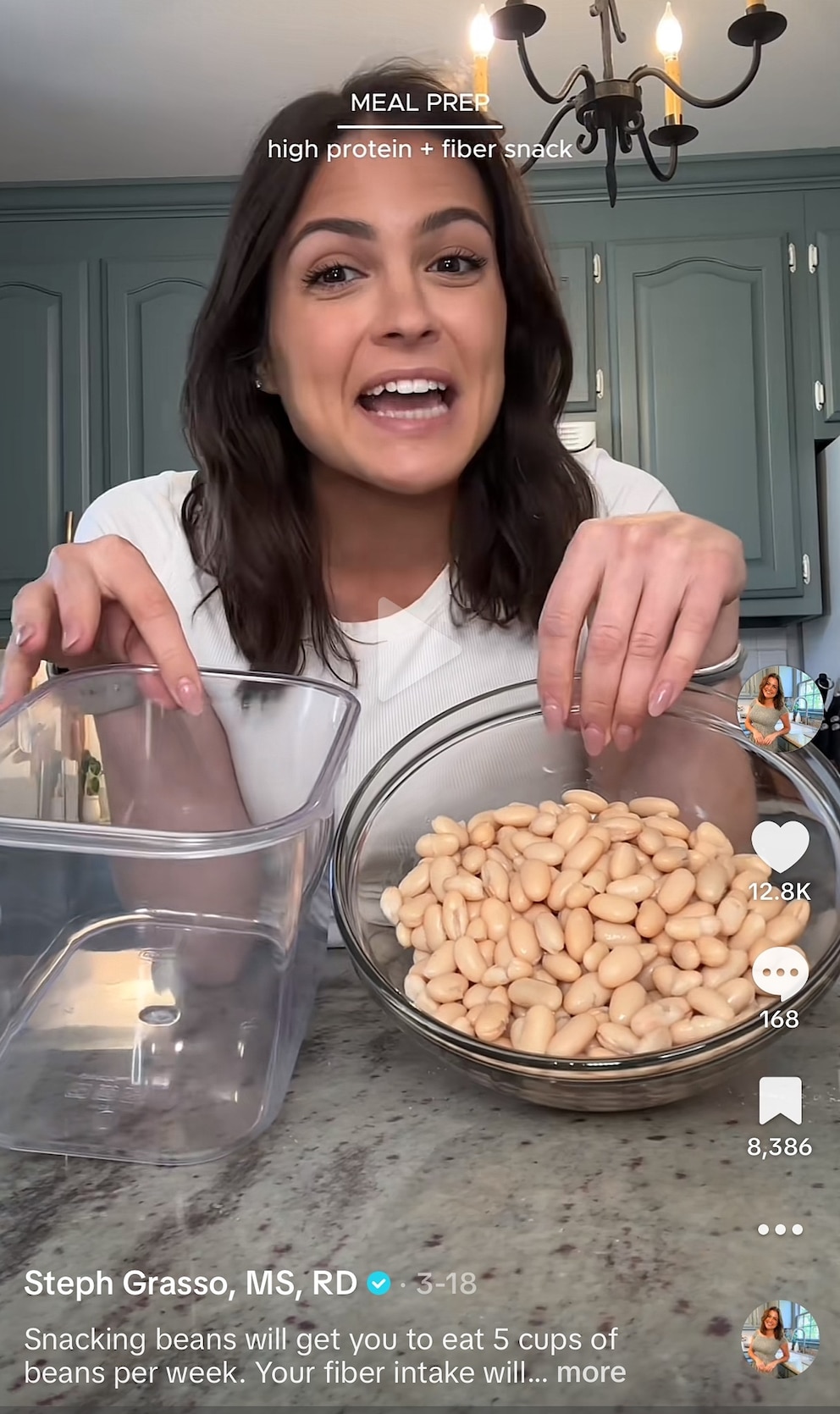Screen dimensions: 840x1414
Task: Open the three-dot options menu
Action: tap(780, 1229)
